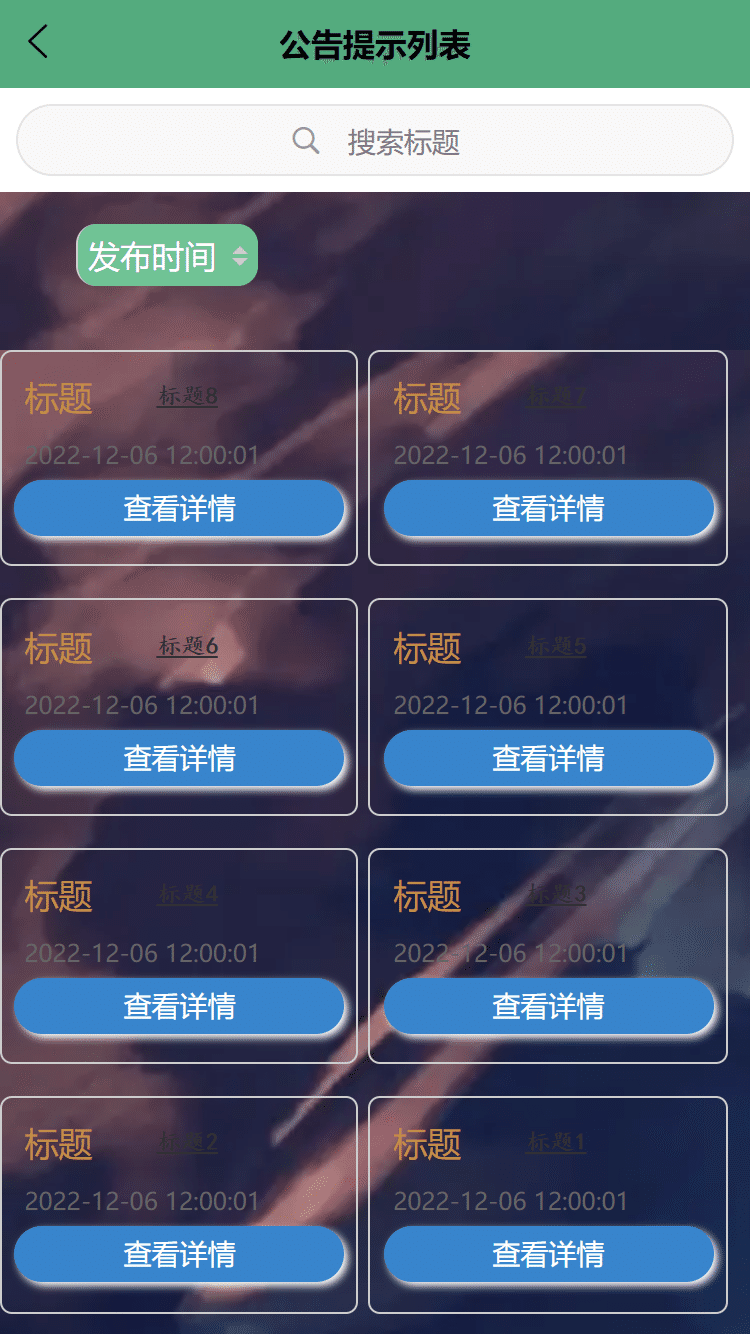
Task: Open the 发布时间 sort dropdown
Action: pyautogui.click(x=167, y=256)
